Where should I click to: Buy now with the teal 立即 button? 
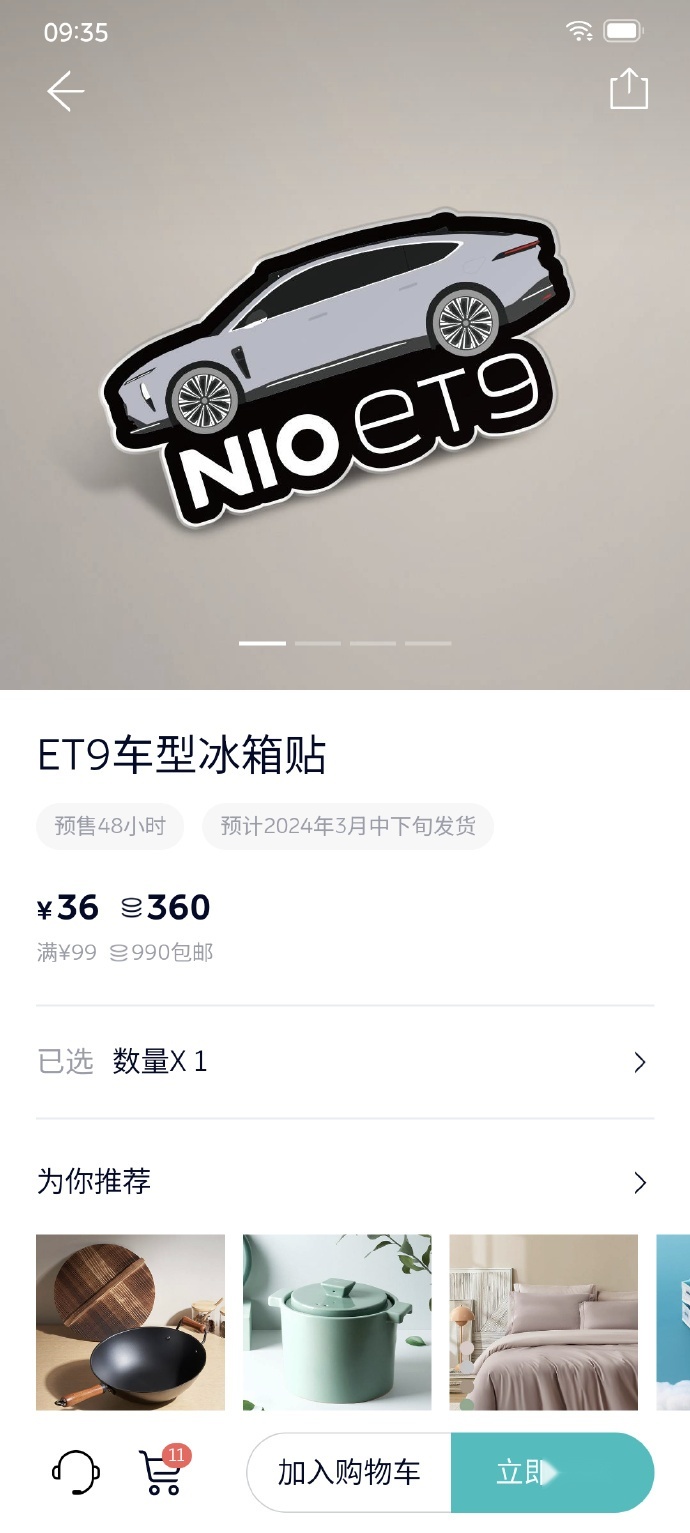click(552, 1472)
